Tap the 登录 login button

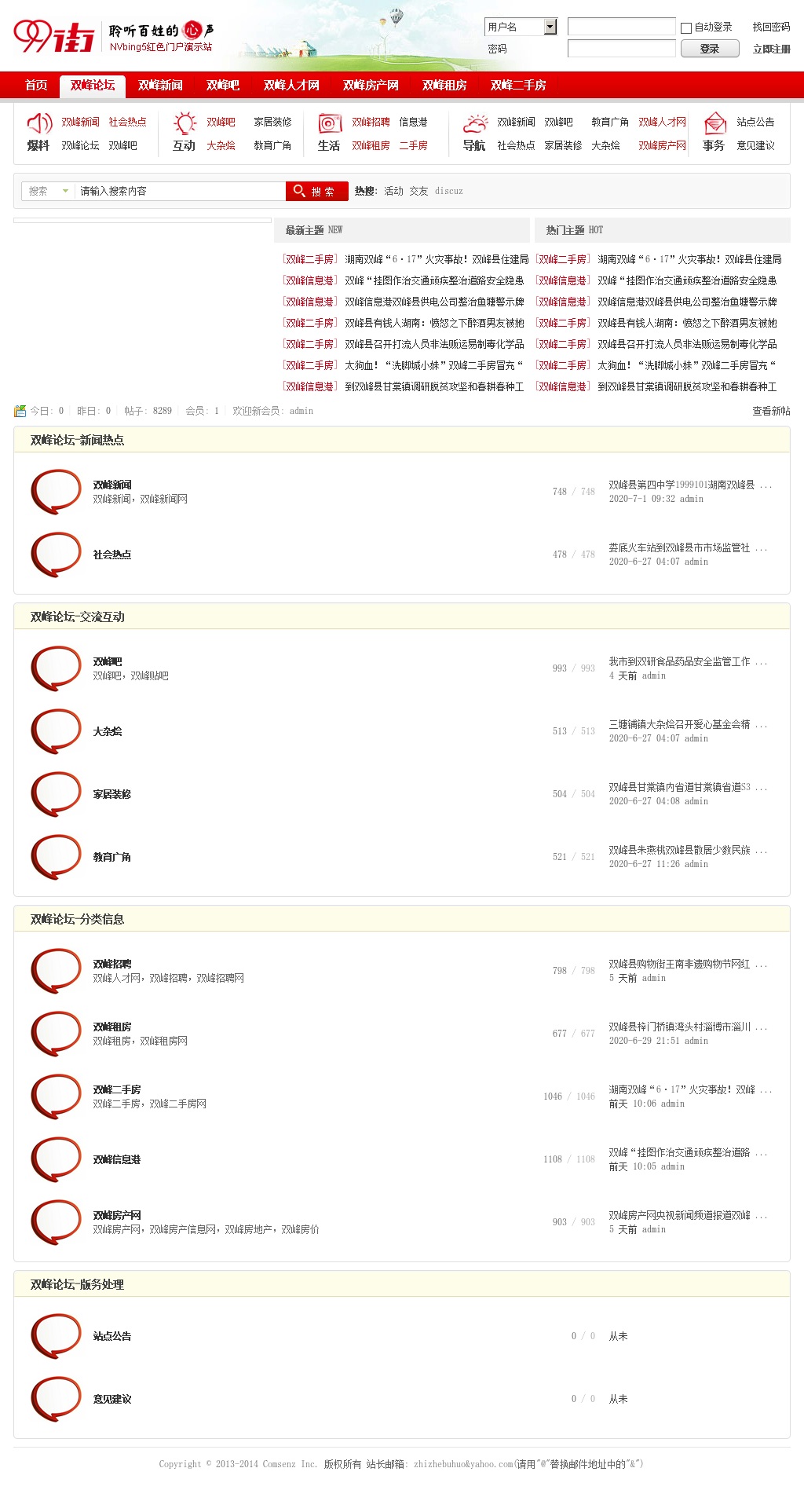coord(709,49)
